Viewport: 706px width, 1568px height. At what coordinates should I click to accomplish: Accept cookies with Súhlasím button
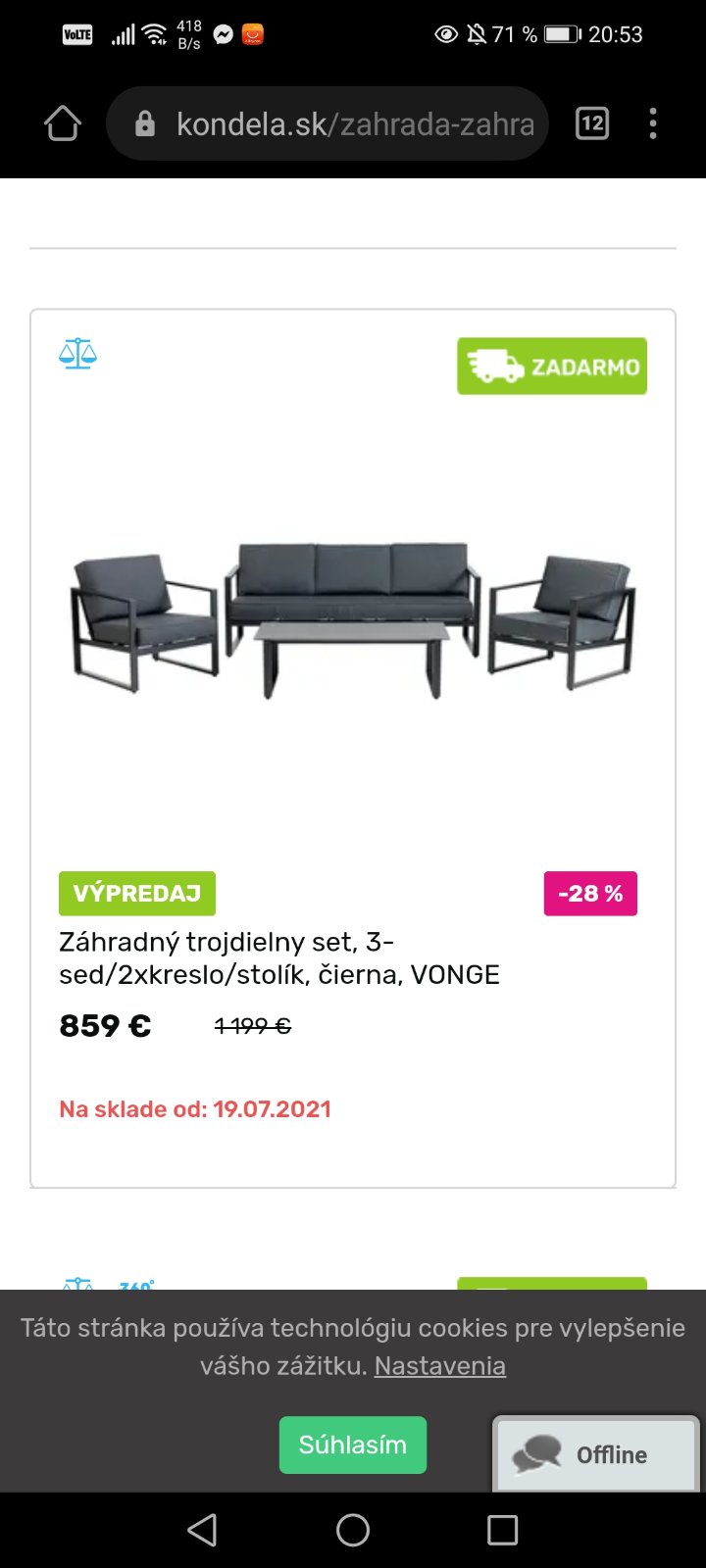click(352, 1445)
